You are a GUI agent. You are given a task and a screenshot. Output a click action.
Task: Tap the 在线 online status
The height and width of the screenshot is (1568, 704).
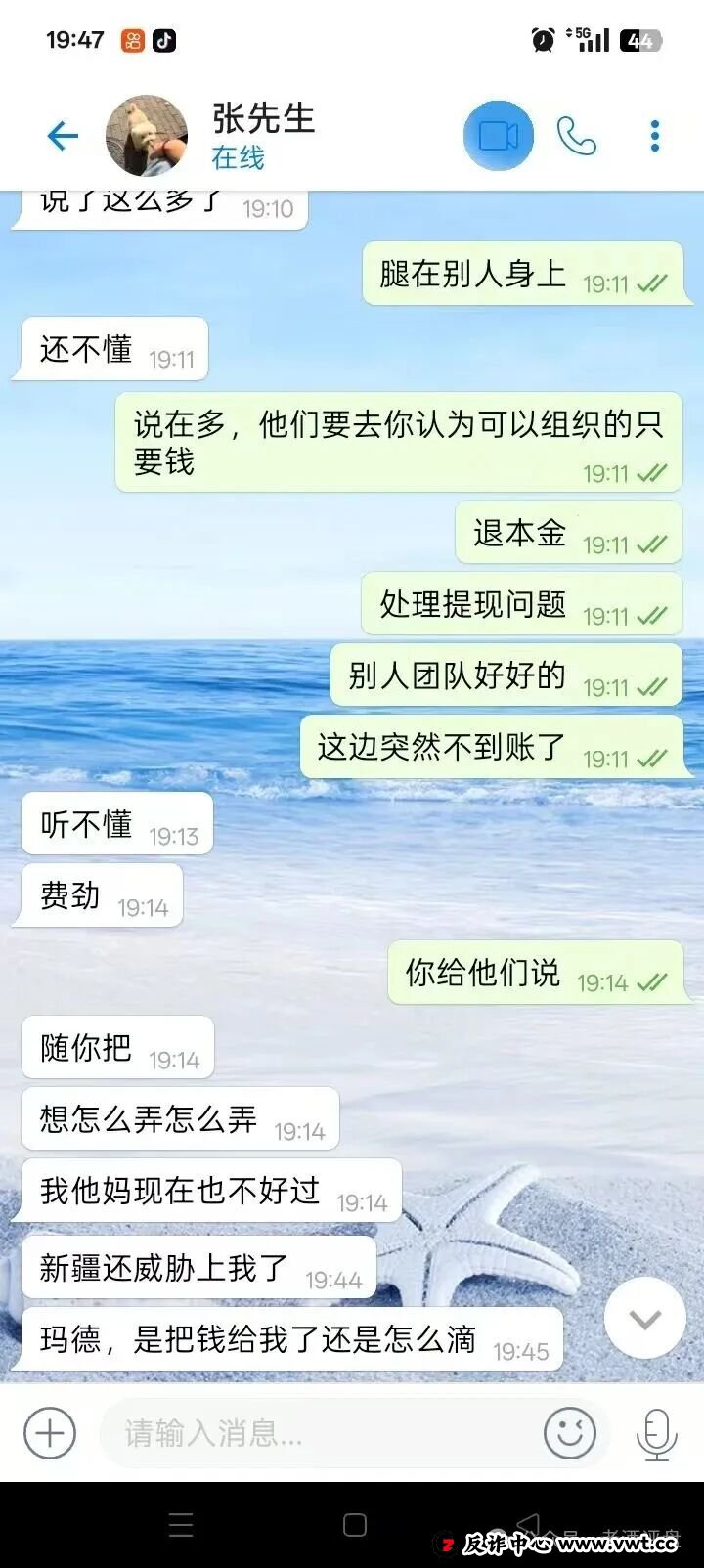pyautogui.click(x=236, y=157)
